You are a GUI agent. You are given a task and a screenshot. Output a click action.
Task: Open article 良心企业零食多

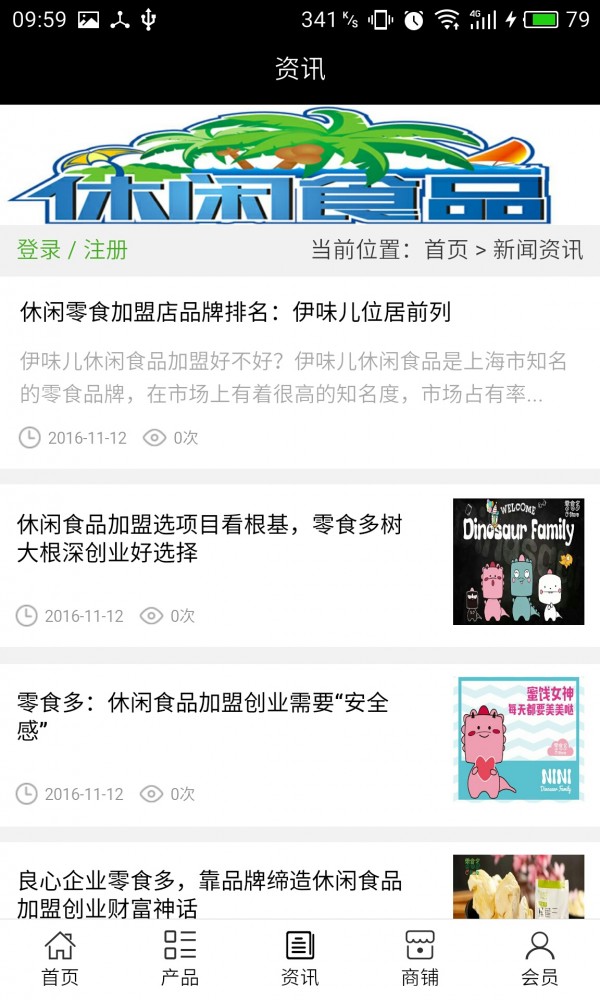(x=210, y=893)
